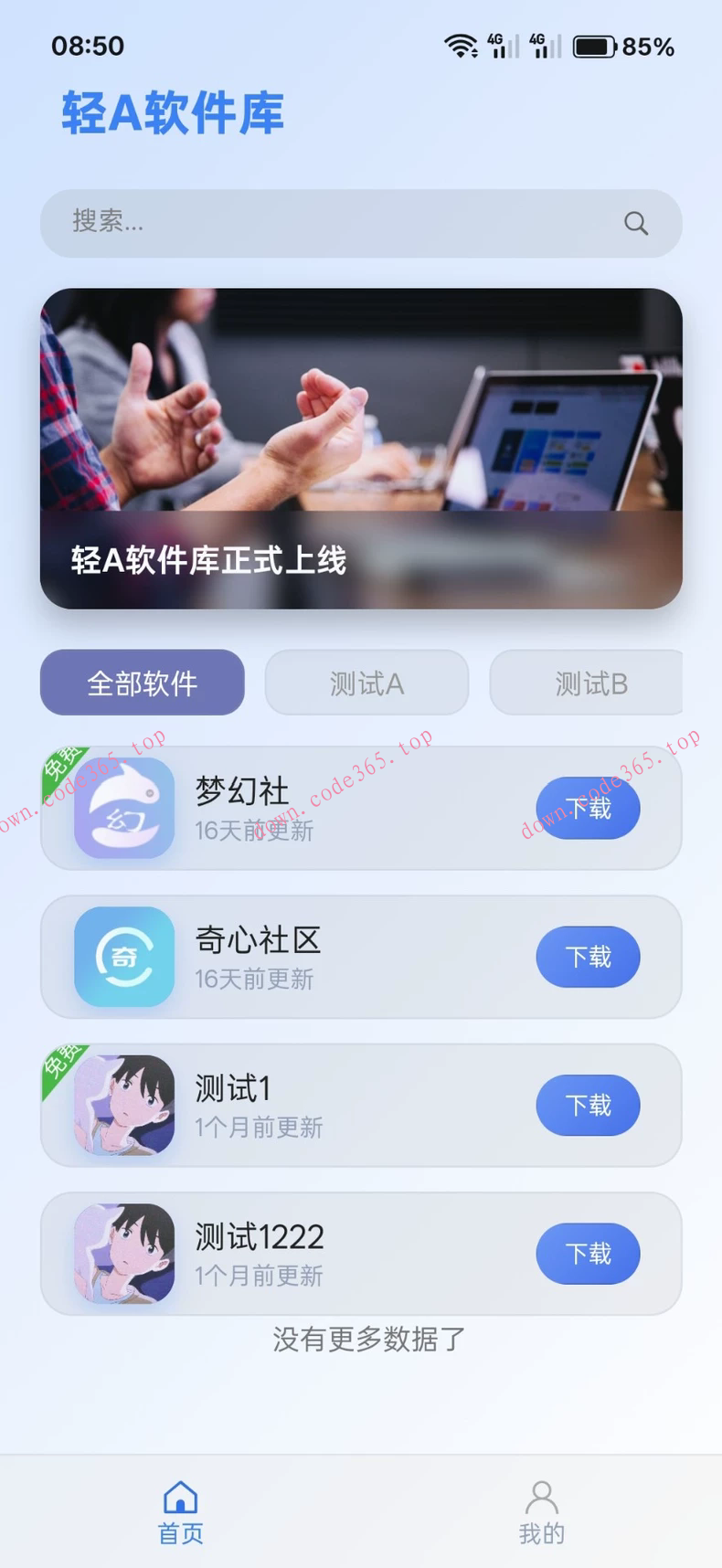The width and height of the screenshot is (722, 1568).
Task: Switch to the 首页 tab
Action: 179,1512
